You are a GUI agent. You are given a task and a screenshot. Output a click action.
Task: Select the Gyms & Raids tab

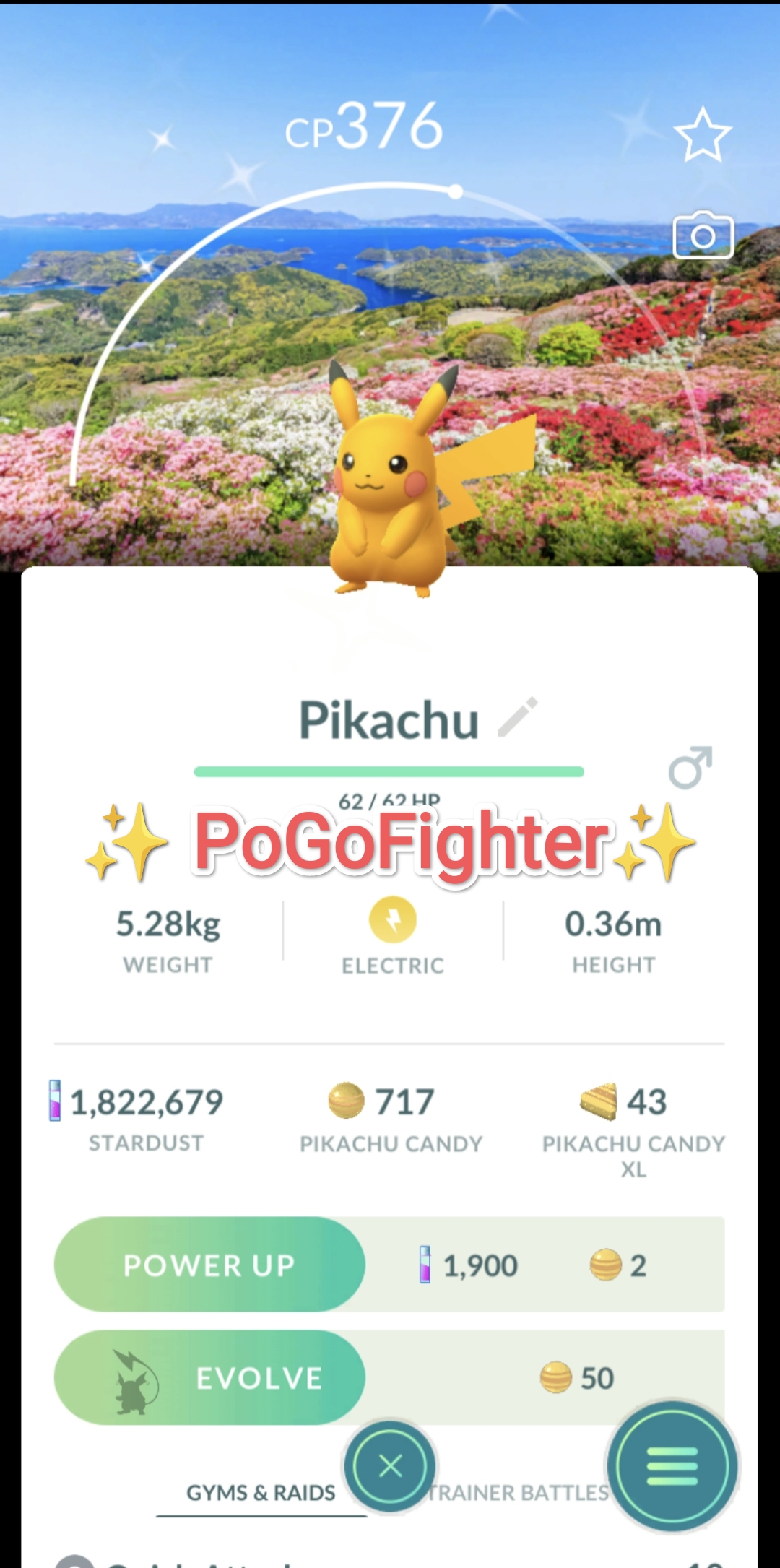261,1493
